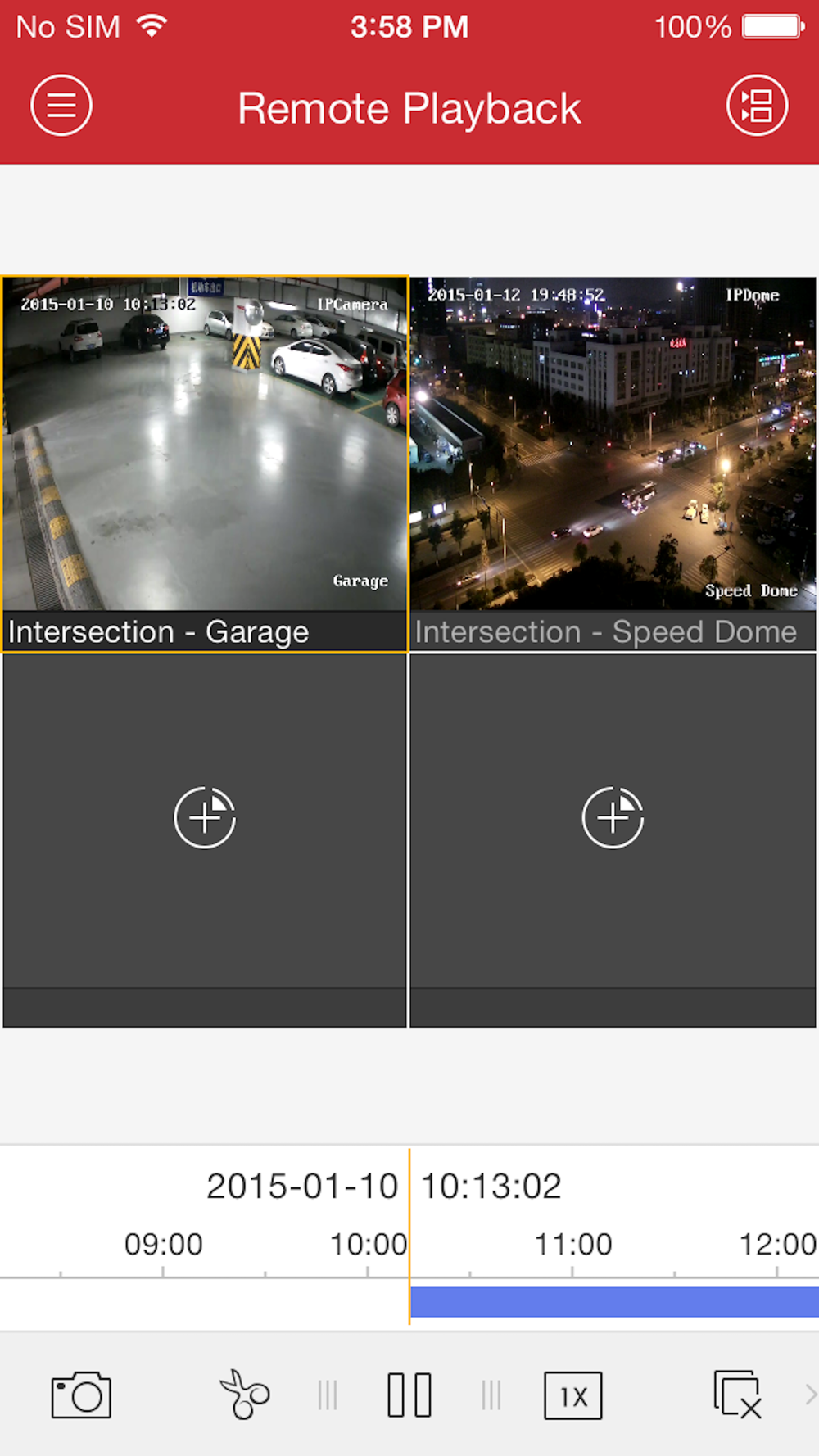Clip the video with the scissors icon
Image resolution: width=819 pixels, height=1456 pixels.
click(x=244, y=1395)
